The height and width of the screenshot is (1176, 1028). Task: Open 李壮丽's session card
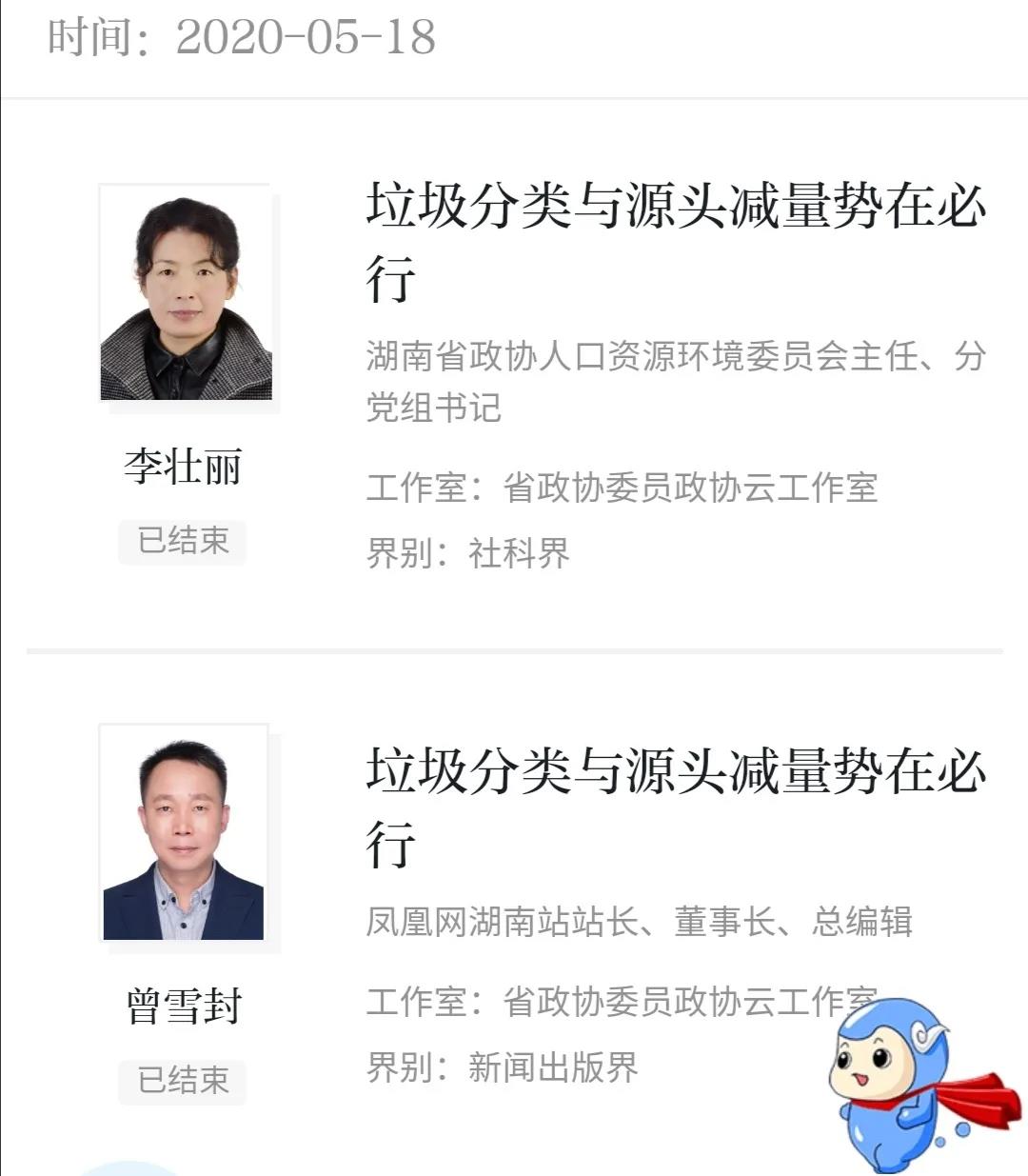coord(676,240)
